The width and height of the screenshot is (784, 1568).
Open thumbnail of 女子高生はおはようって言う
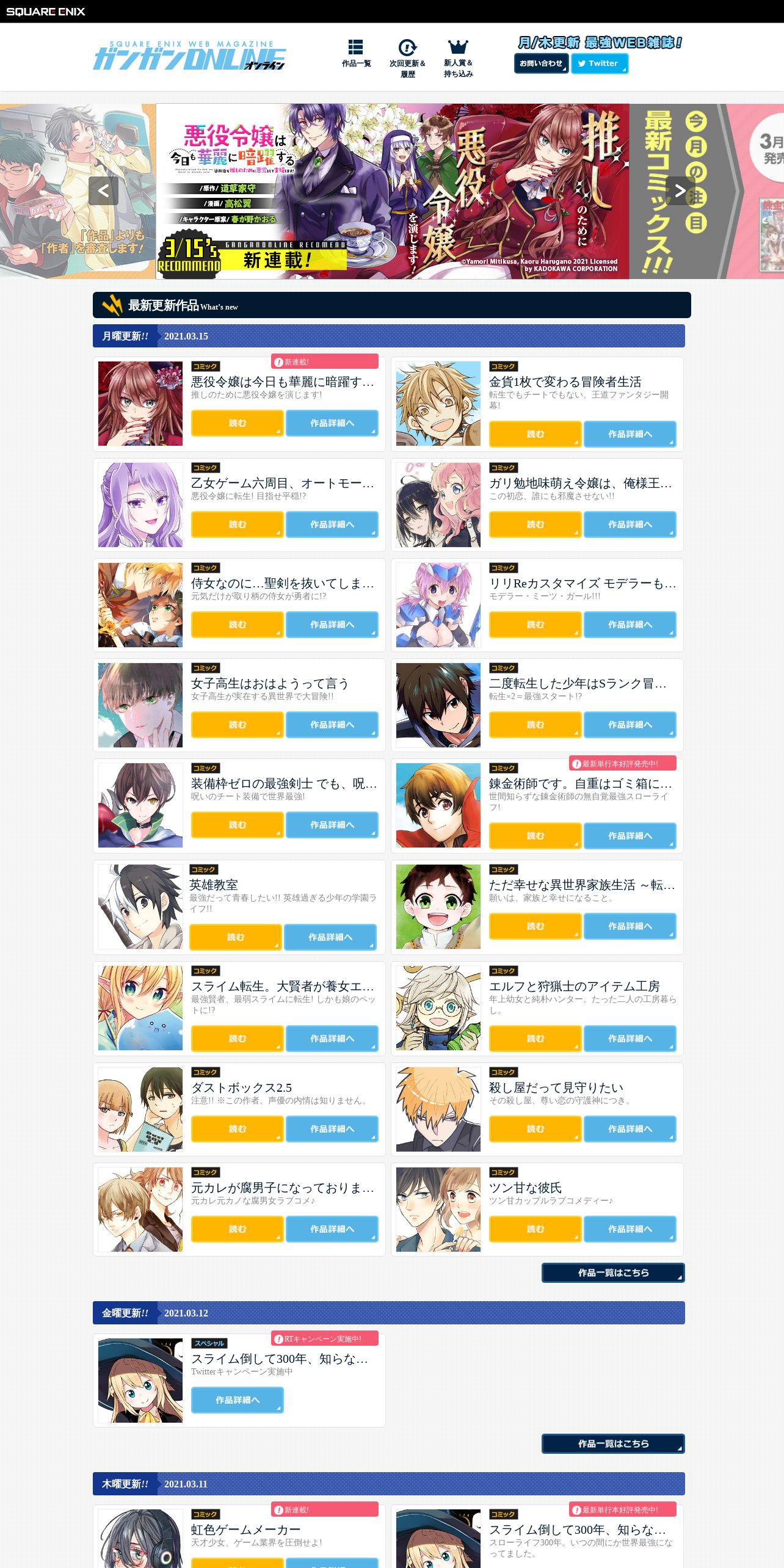coord(140,705)
